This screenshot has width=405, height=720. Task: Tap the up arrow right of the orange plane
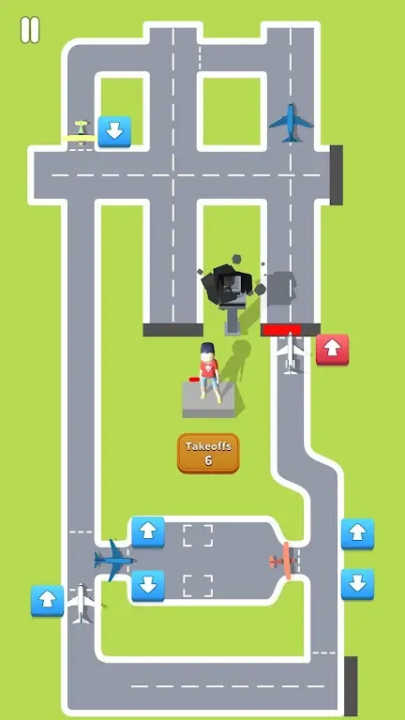pyautogui.click(x=357, y=534)
